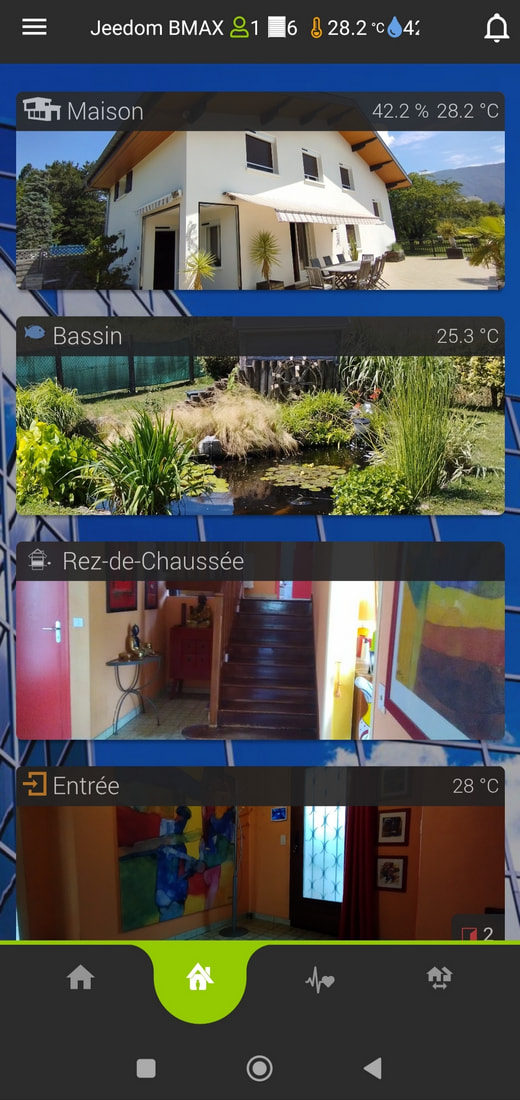Open the notifications bell
This screenshot has width=520, height=1100.
[x=496, y=28]
